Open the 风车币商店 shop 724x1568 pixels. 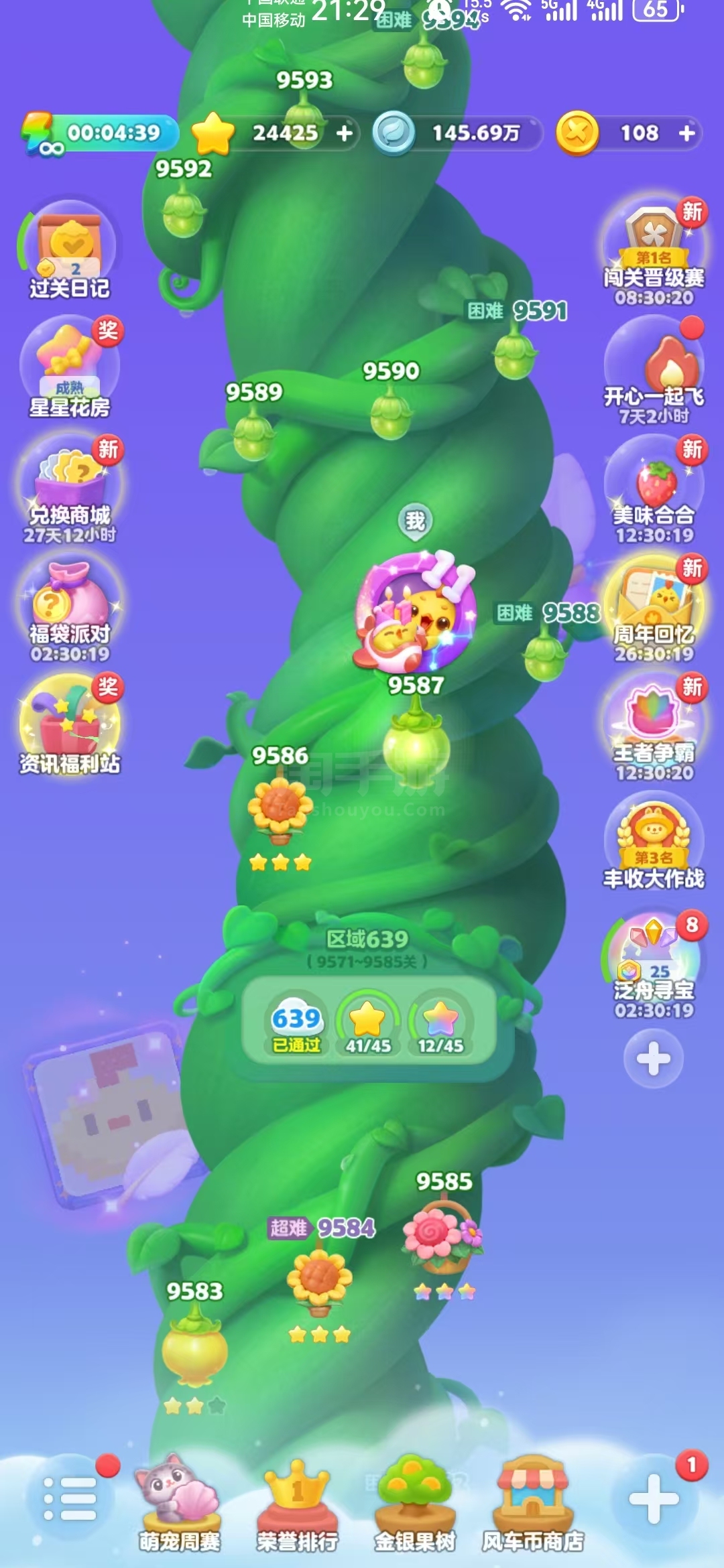(x=532, y=1504)
